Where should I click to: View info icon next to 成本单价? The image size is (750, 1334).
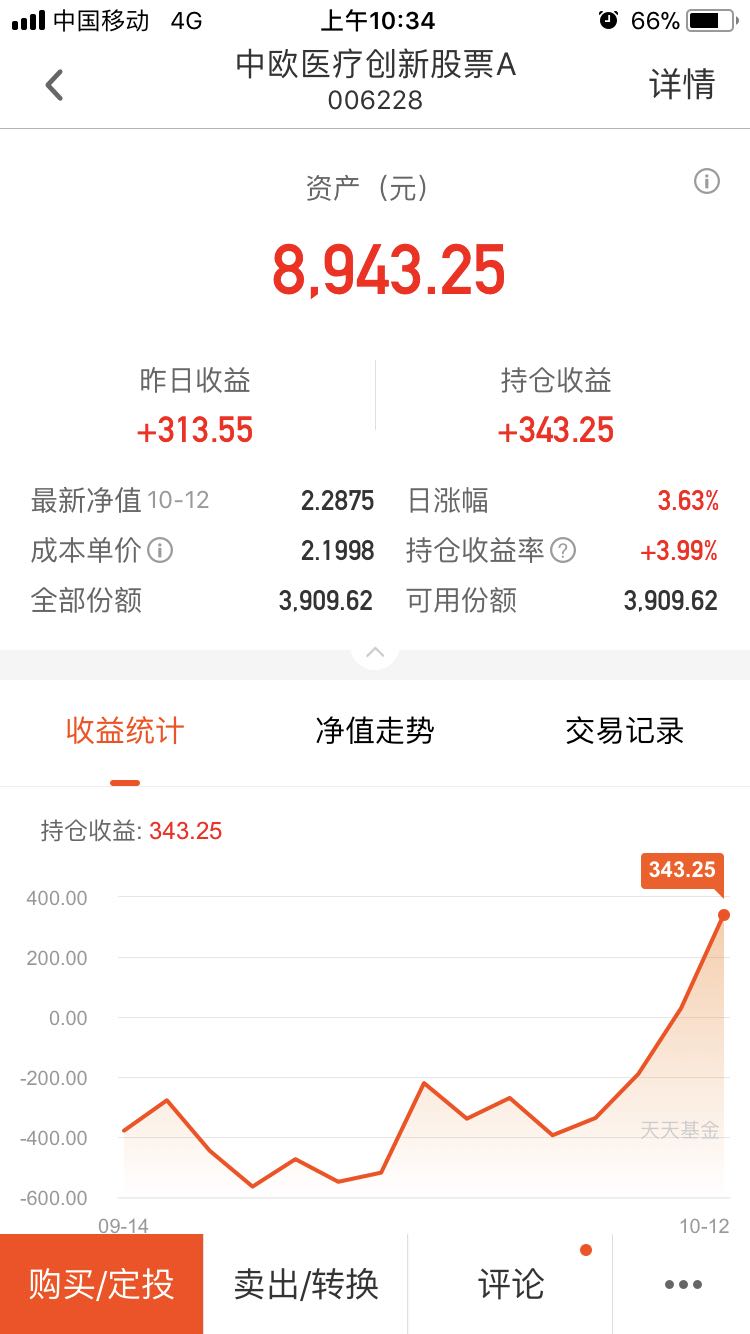pos(160,550)
